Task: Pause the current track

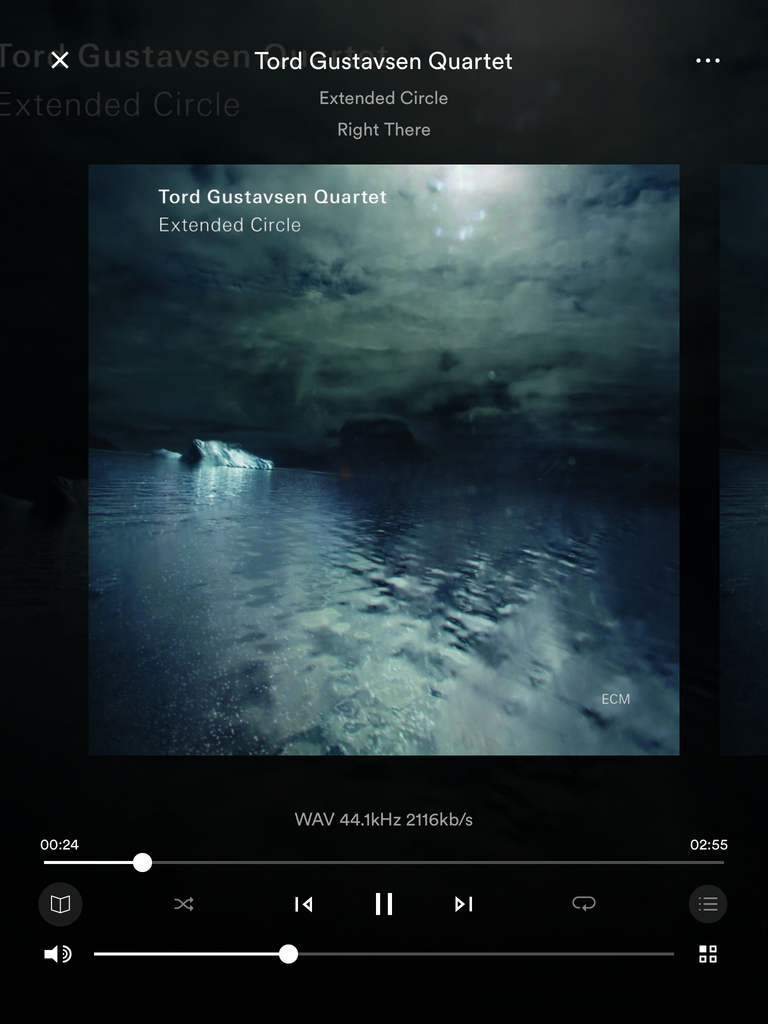Action: click(384, 904)
